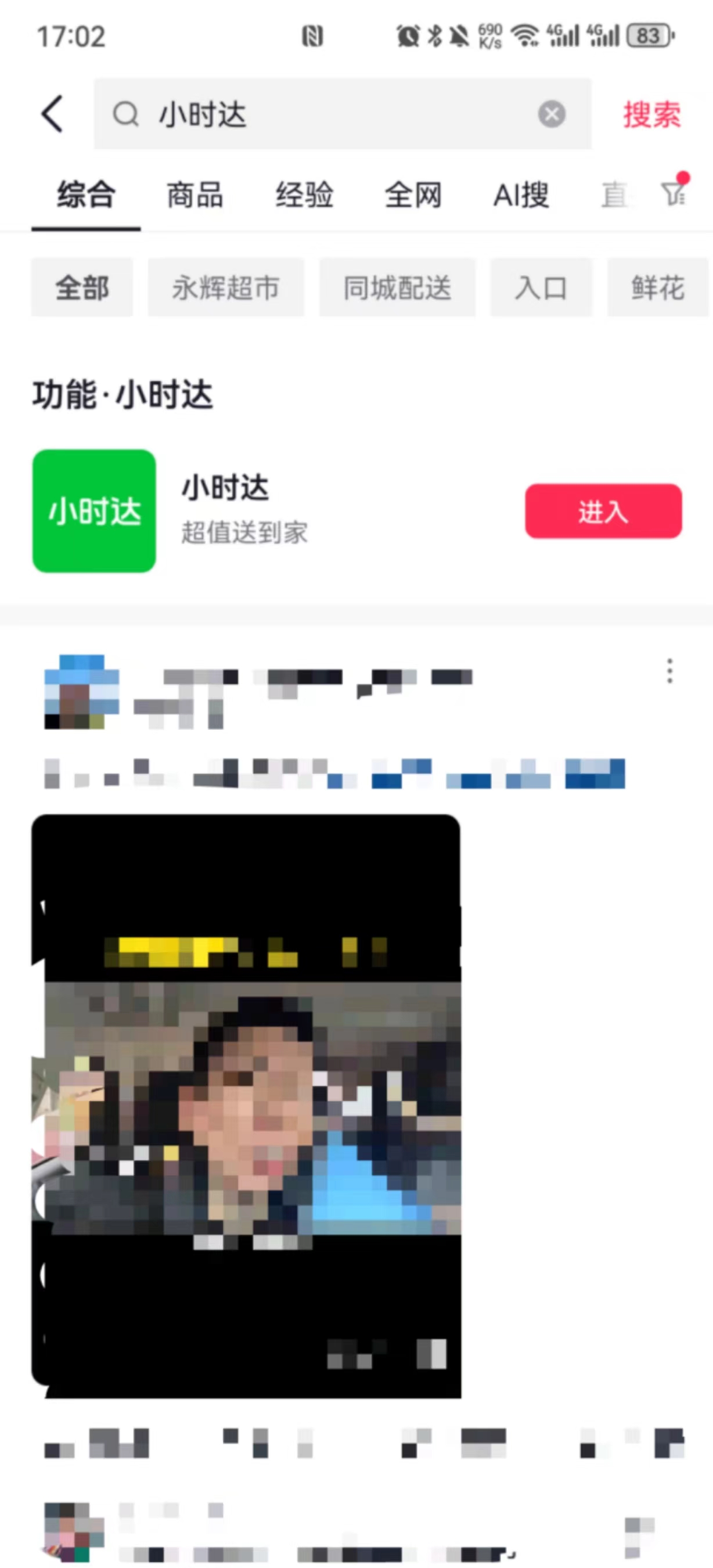Tap the search field containing 小时达
713x1568 pixels.
coord(329,114)
